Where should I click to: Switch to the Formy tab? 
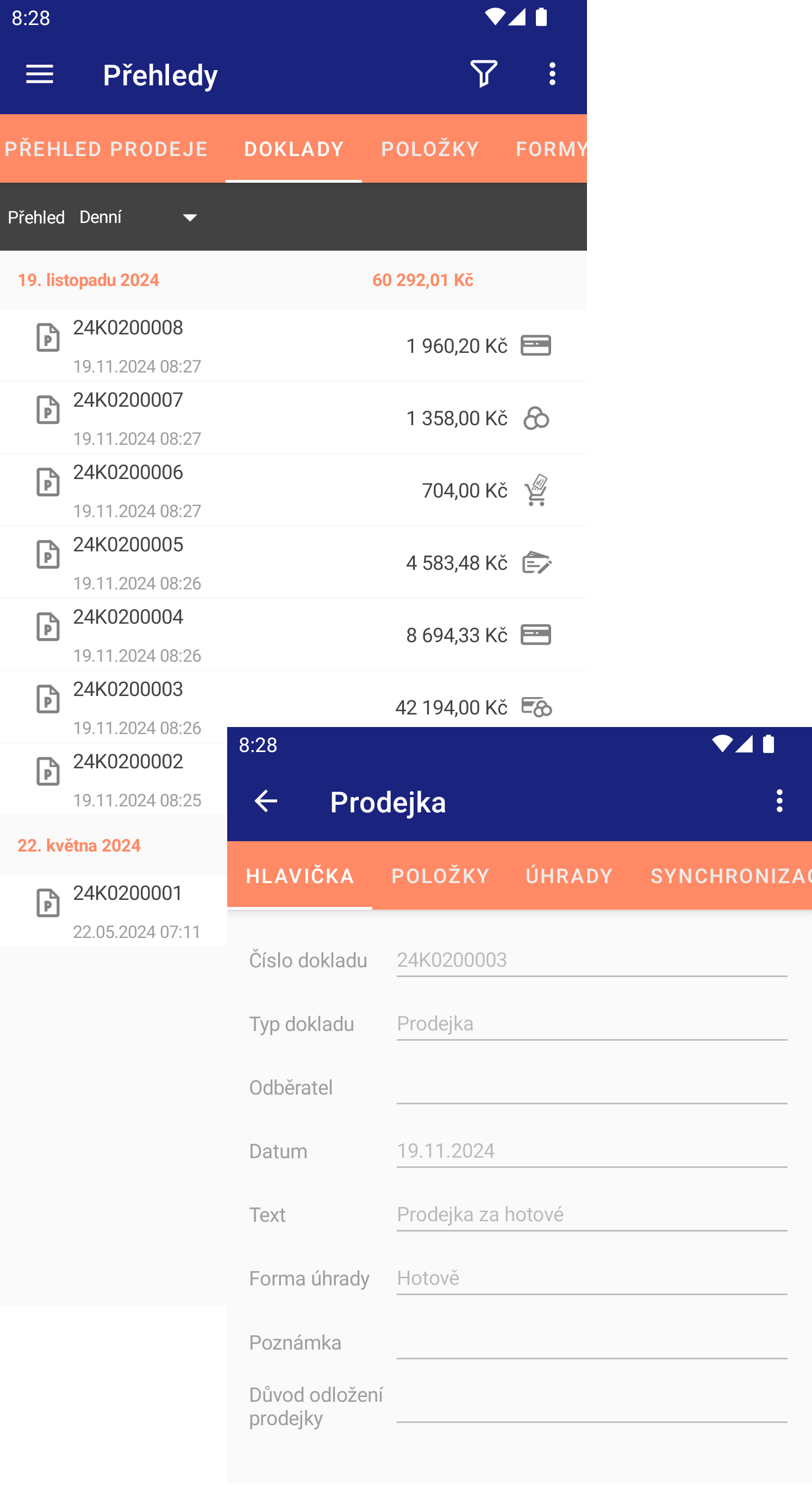tap(551, 149)
